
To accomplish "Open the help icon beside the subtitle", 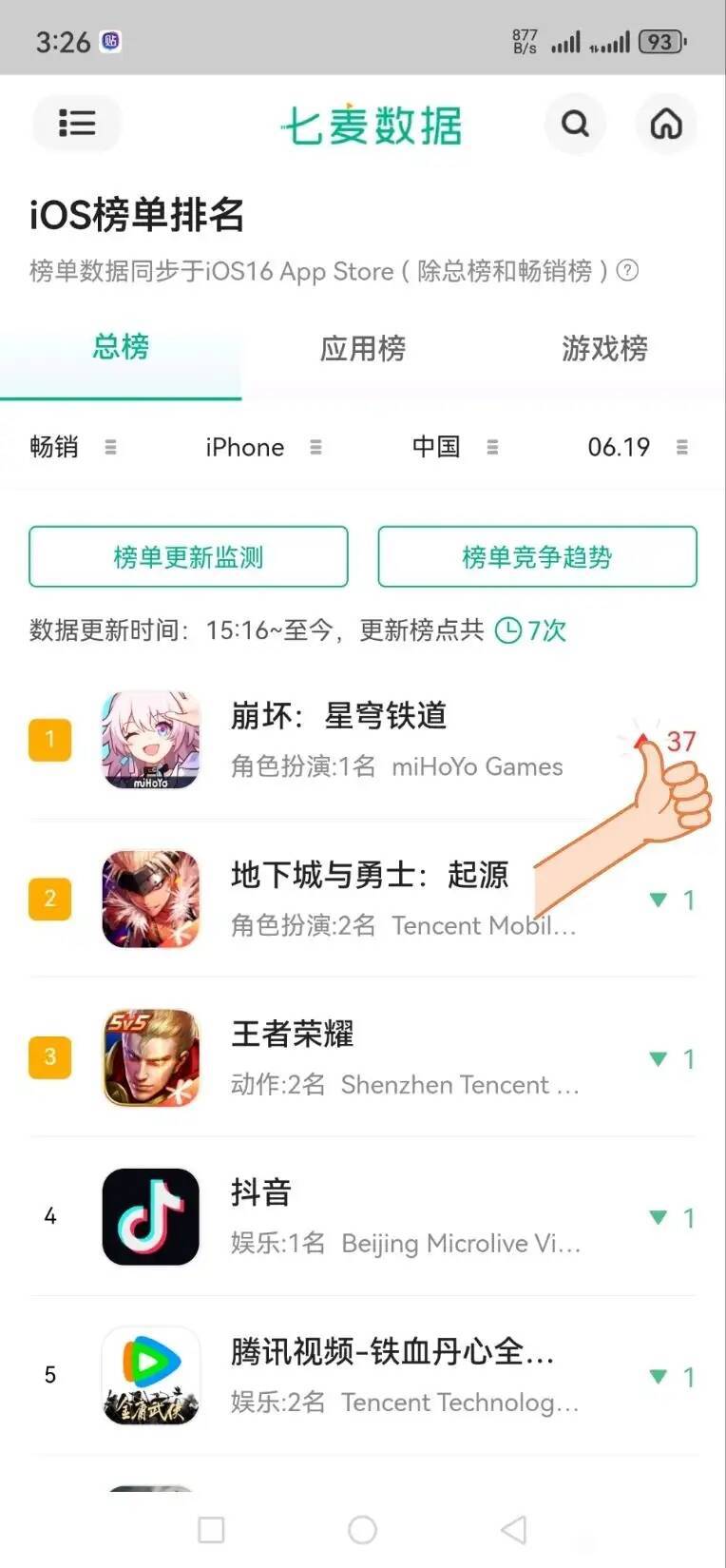I will tap(627, 271).
